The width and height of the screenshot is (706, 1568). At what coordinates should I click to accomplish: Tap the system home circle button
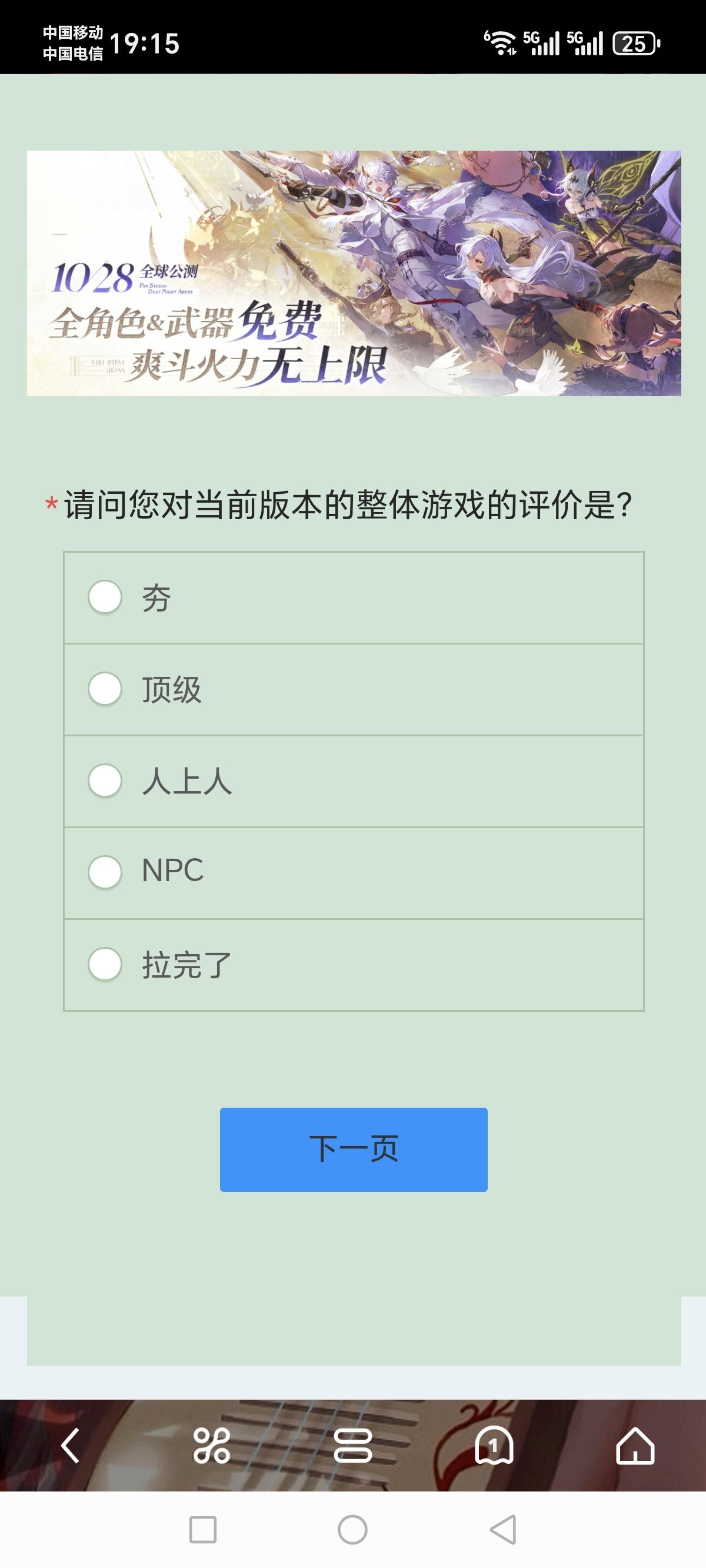tap(353, 1529)
